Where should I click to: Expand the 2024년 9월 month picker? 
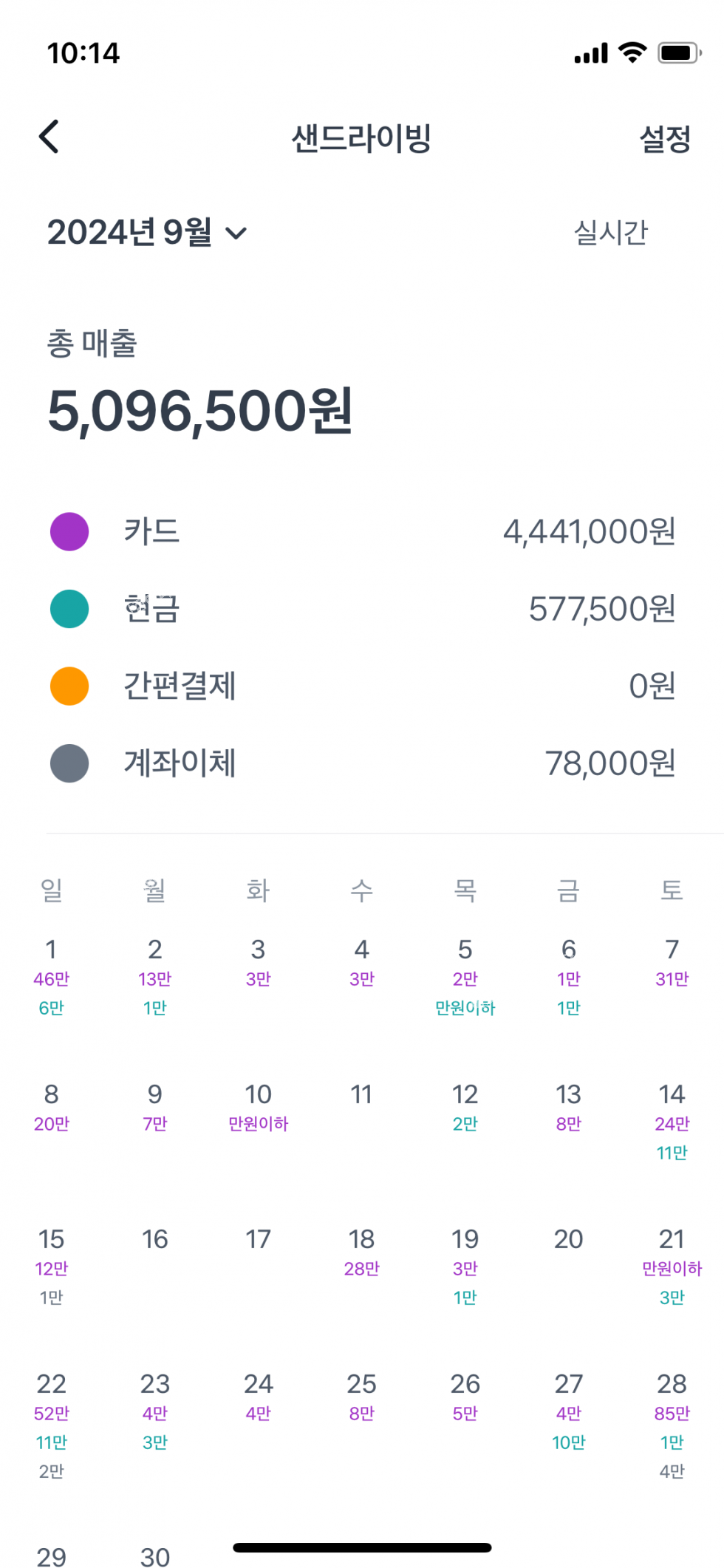pos(147,233)
